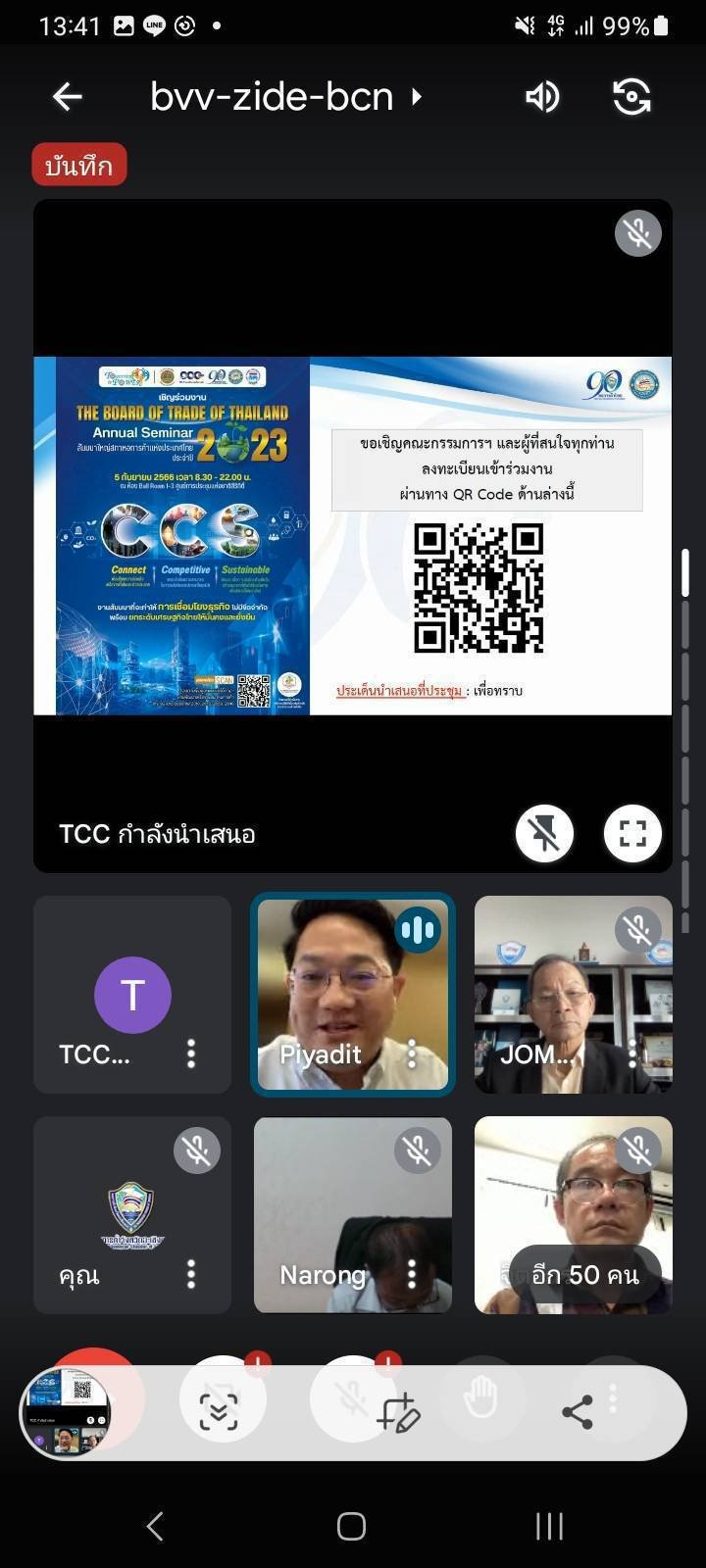706x1568 pixels.
Task: Tap the system home button
Action: pos(352,1526)
